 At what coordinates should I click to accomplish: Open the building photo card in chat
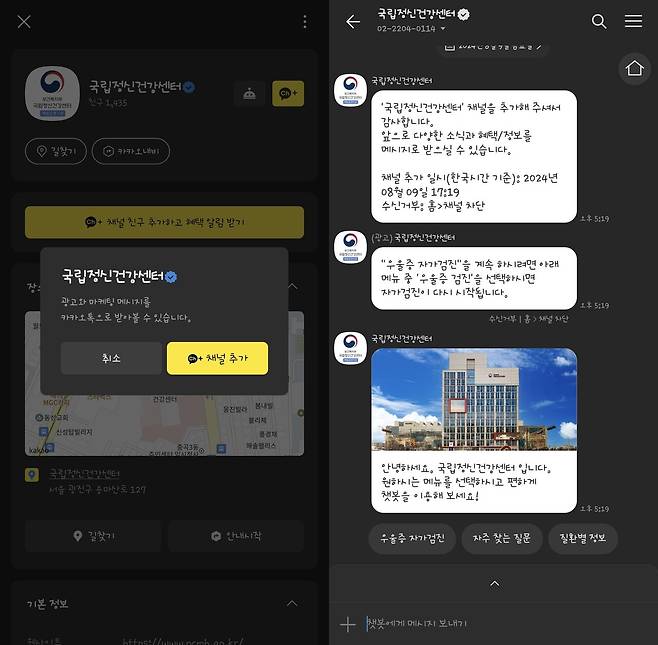pos(474,400)
